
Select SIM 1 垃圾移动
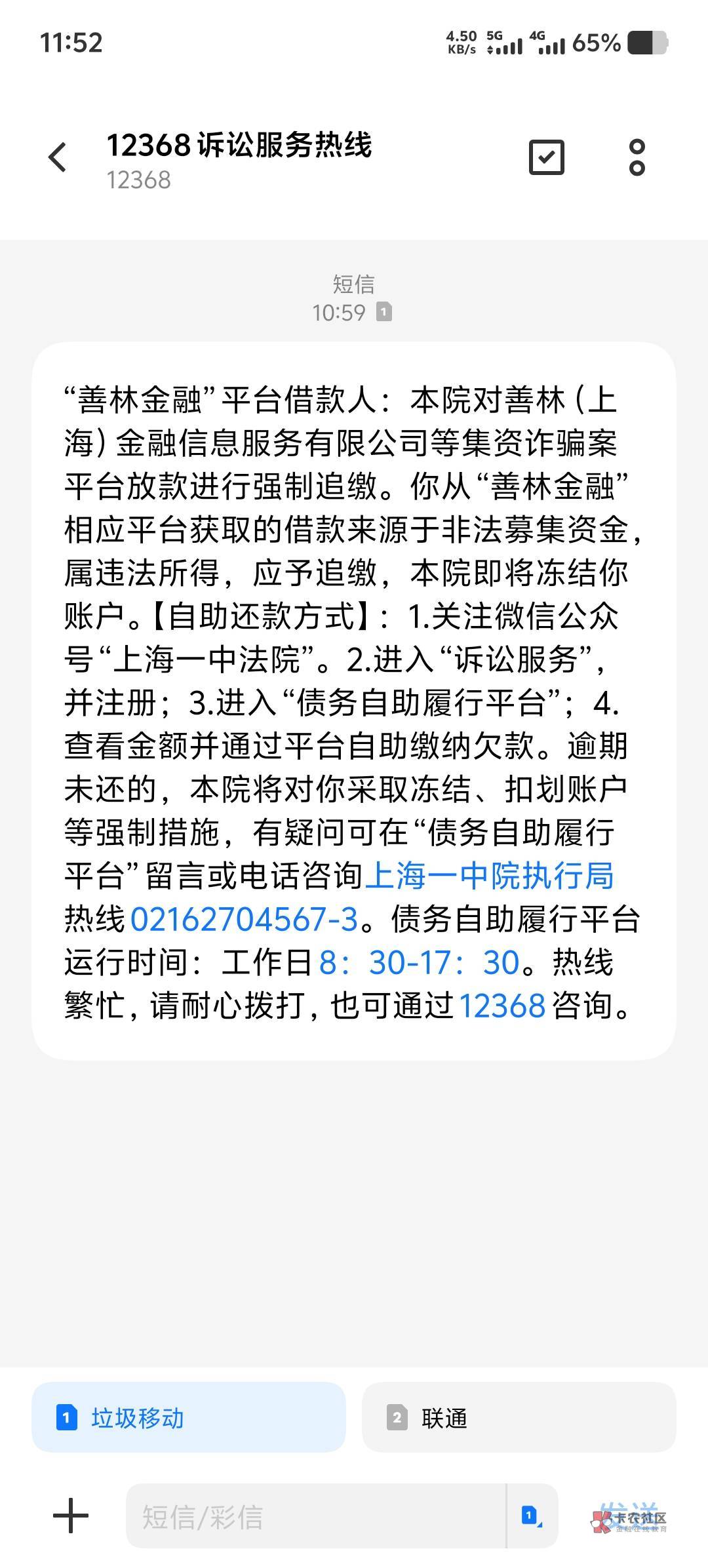189,1418
